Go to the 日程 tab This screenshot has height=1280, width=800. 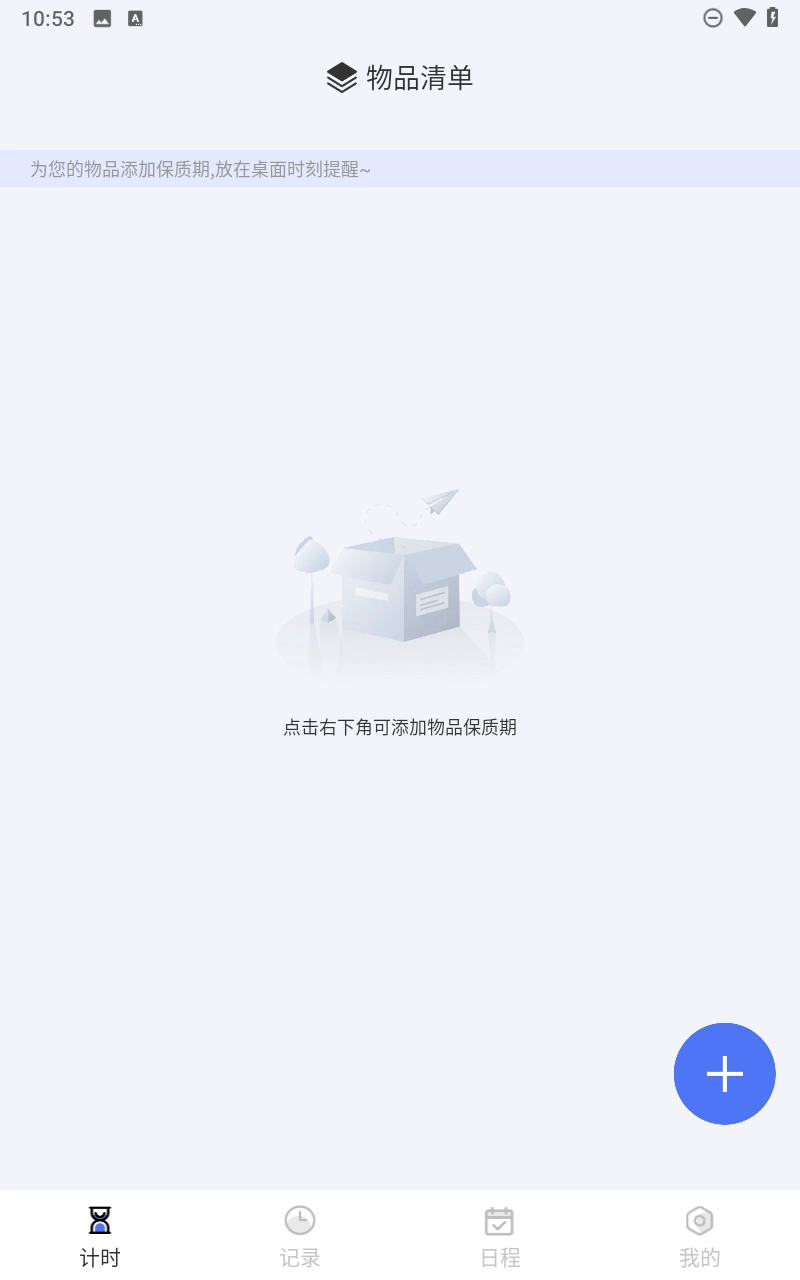click(500, 1236)
